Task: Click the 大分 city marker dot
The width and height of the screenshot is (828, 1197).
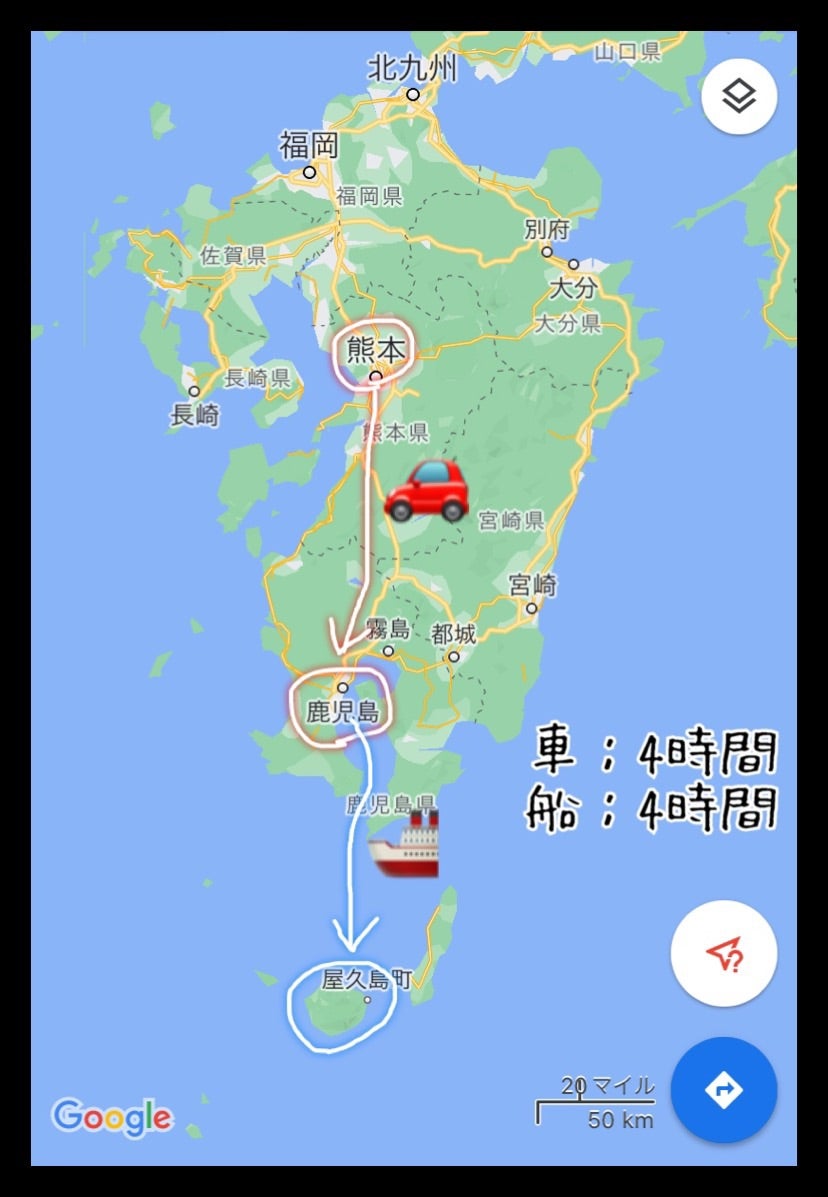Action: tap(573, 266)
